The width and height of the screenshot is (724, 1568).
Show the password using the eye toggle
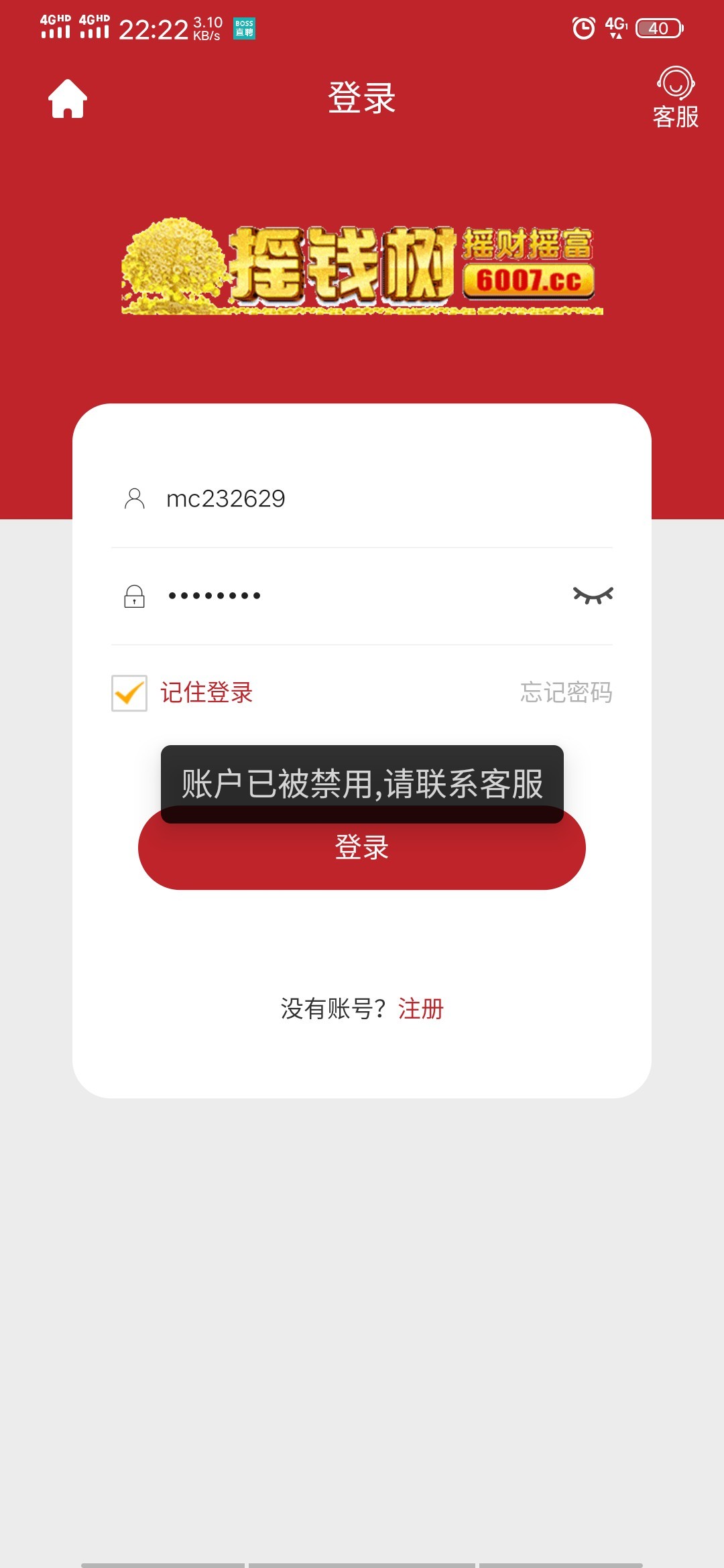pyautogui.click(x=593, y=595)
